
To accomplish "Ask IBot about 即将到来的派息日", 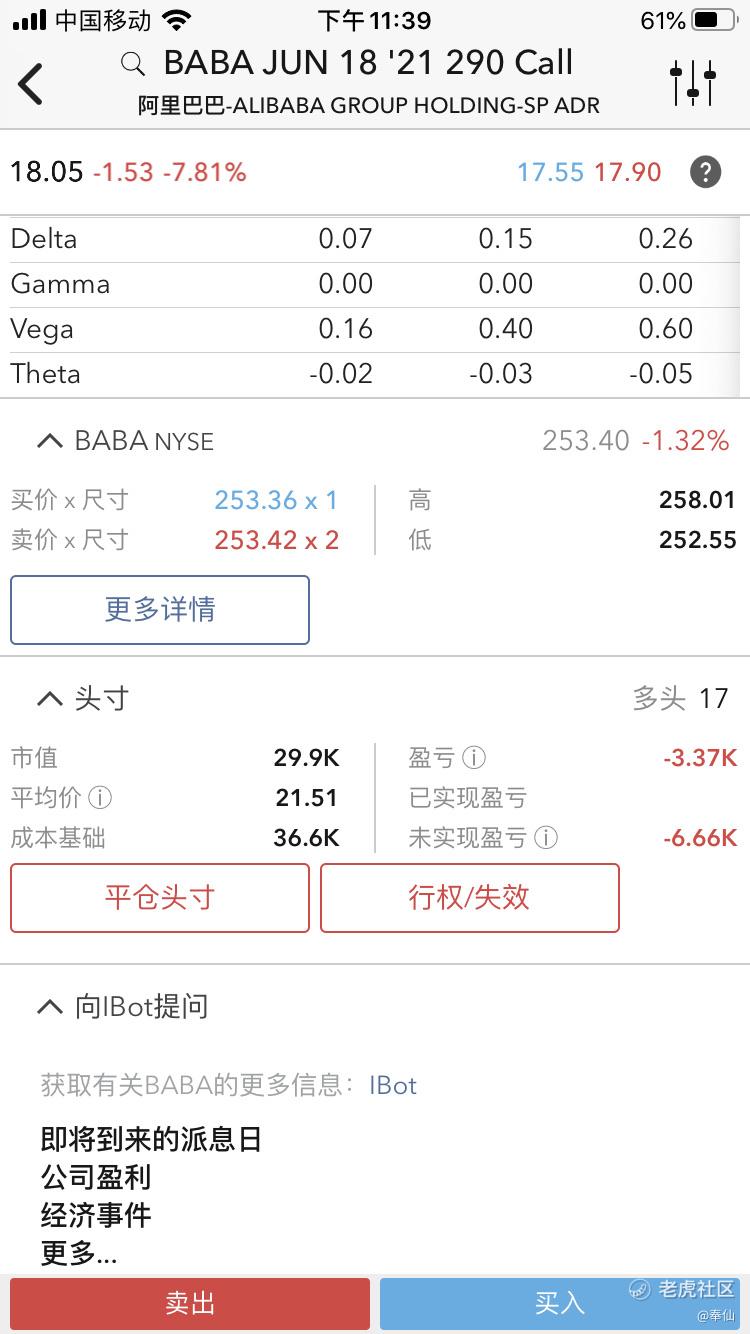I will (151, 1139).
